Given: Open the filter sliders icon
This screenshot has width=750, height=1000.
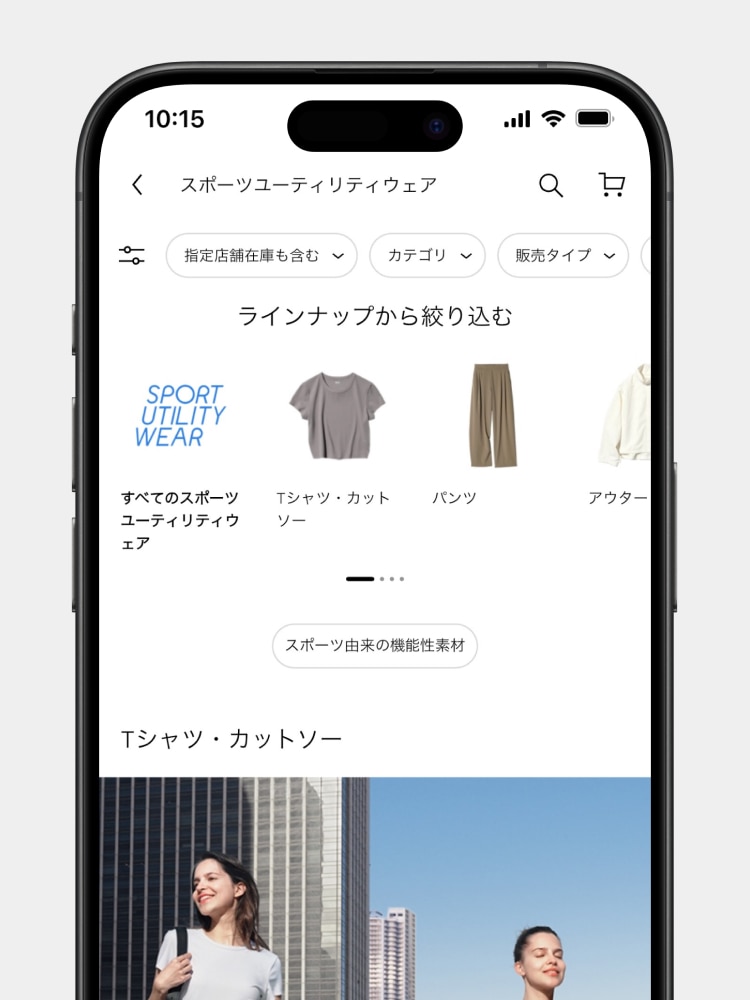Looking at the screenshot, I should 132,255.
